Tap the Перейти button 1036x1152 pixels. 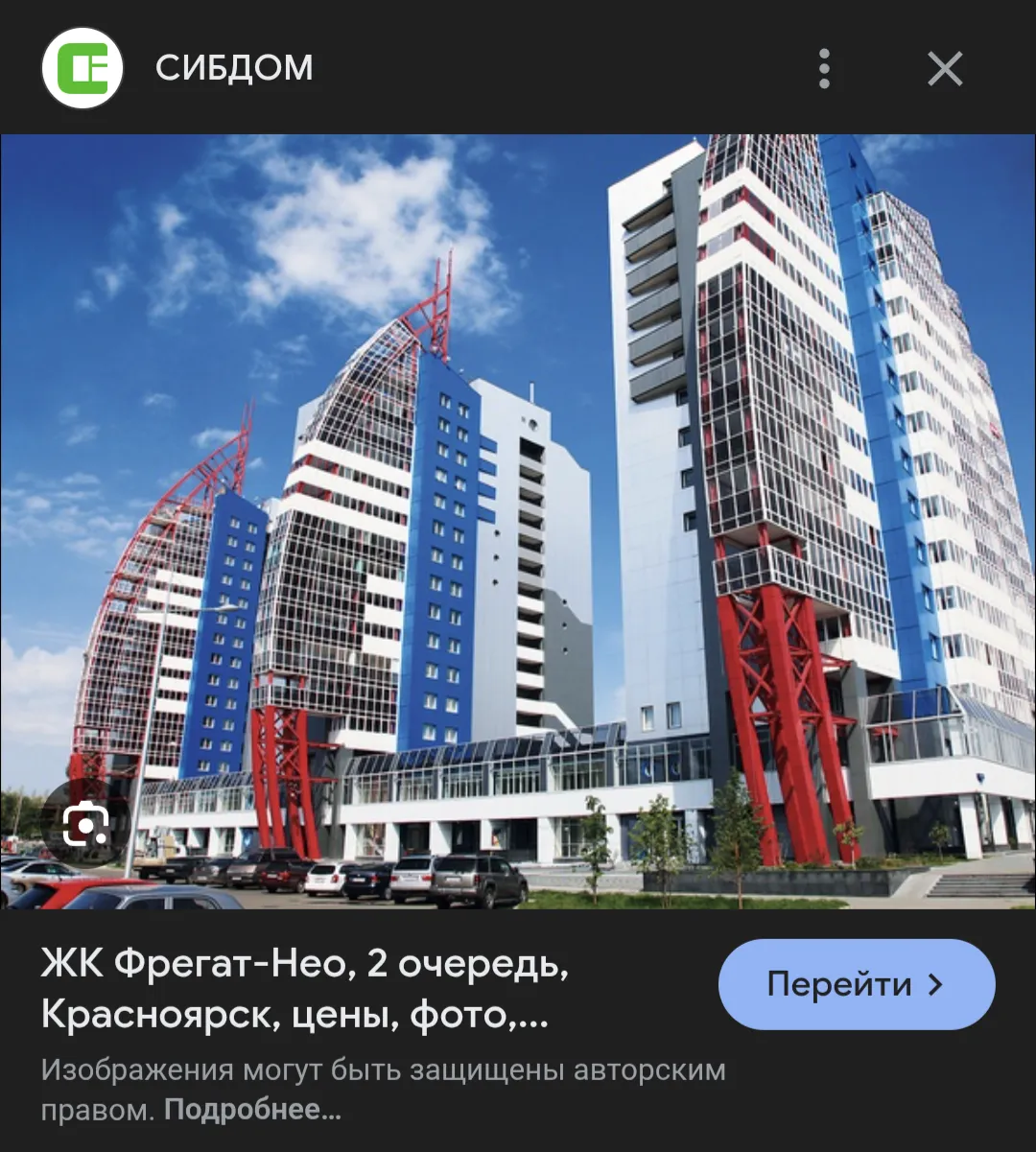click(856, 984)
